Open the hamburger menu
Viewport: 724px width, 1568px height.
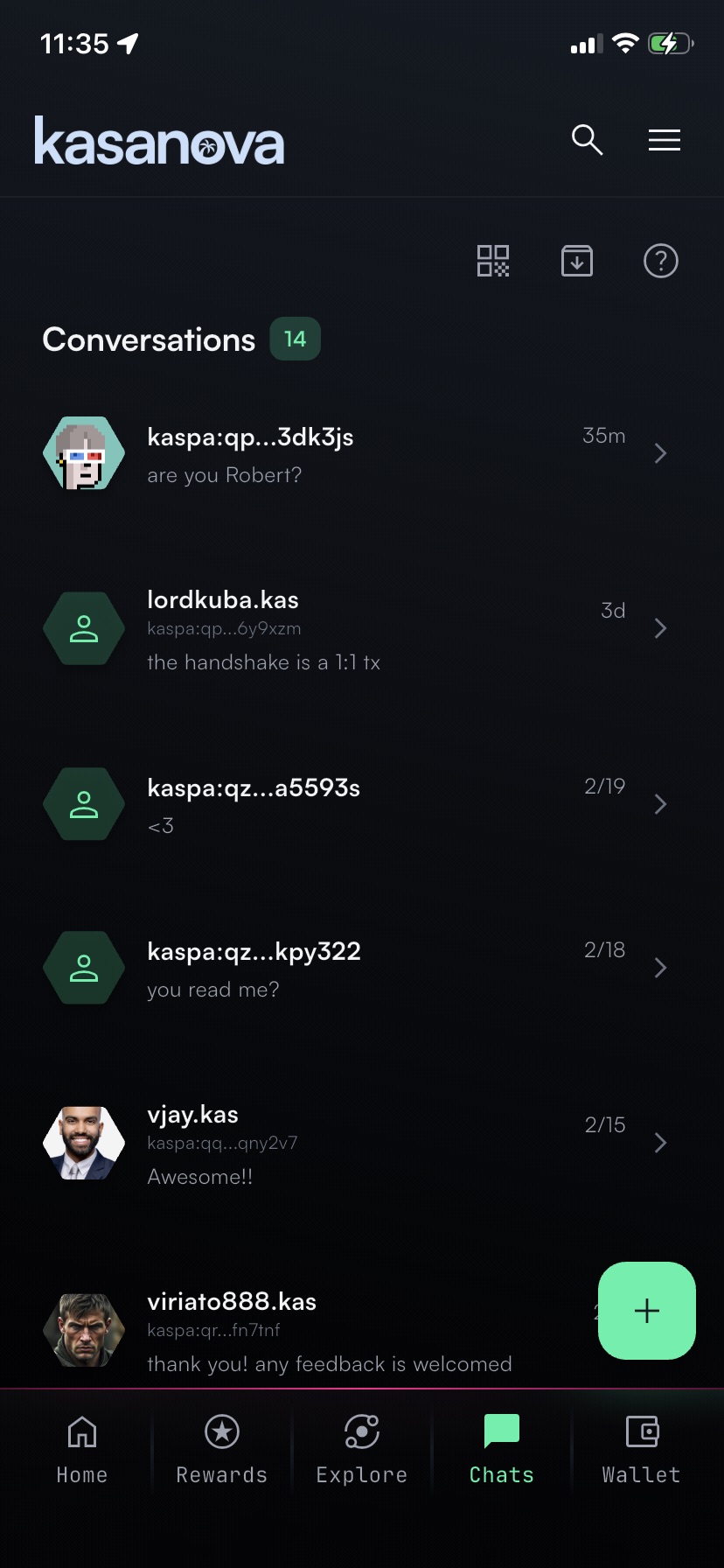tap(664, 140)
